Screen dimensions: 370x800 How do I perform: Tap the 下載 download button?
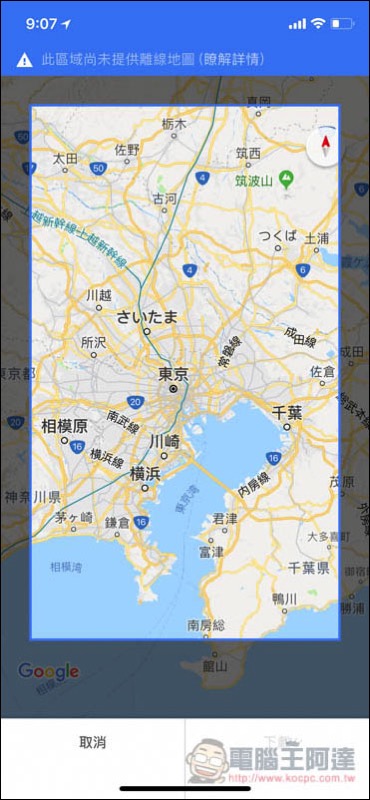pyautogui.click(x=278, y=743)
